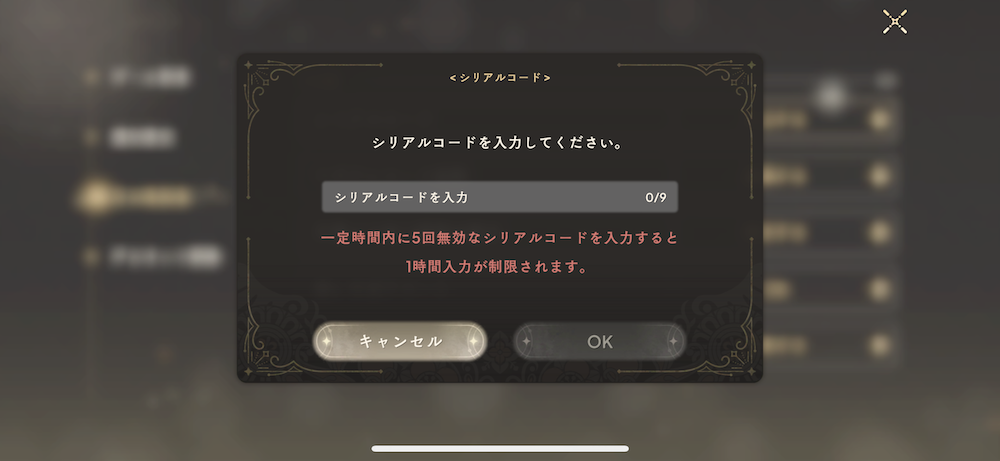Image resolution: width=1000 pixels, height=461 pixels.
Task: Tap the serial code input field
Action: pyautogui.click(x=499, y=197)
